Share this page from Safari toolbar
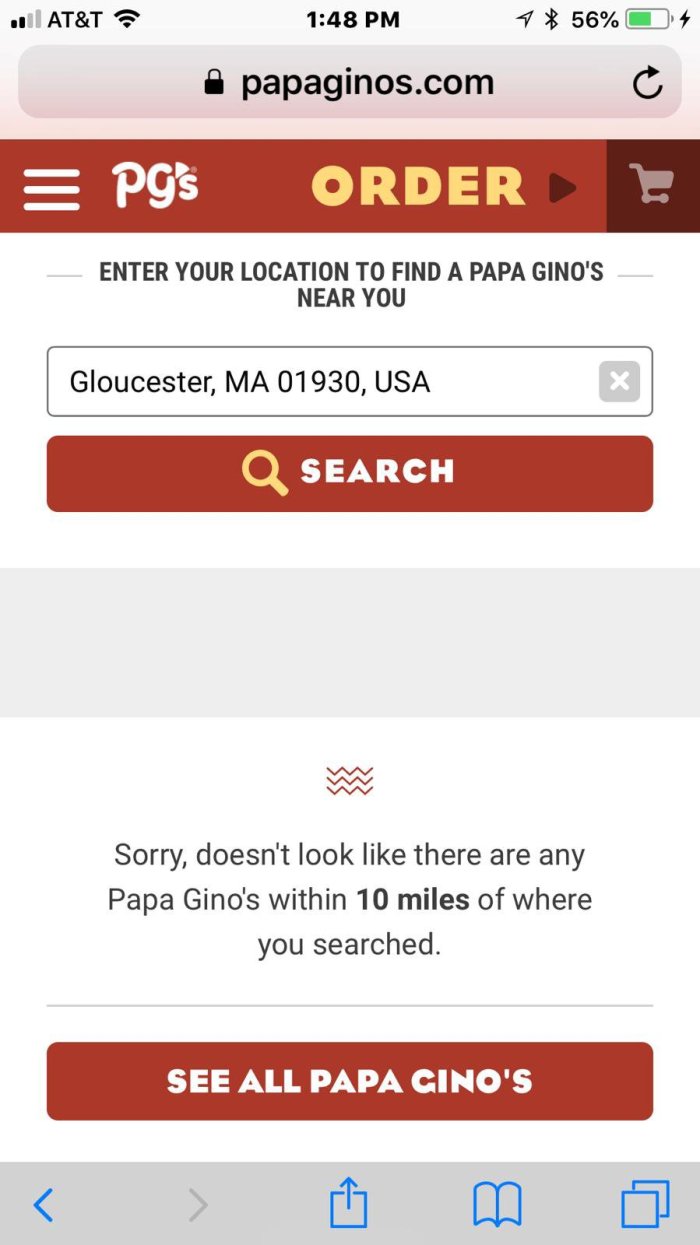Image resolution: width=700 pixels, height=1245 pixels. [349, 1203]
